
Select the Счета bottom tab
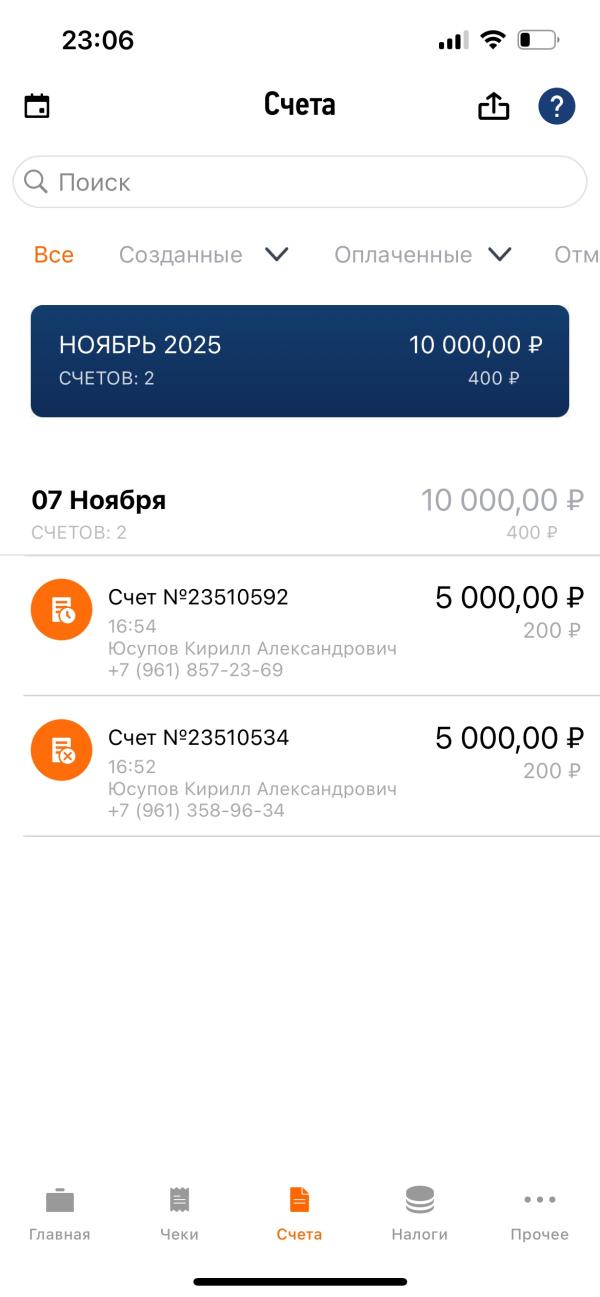point(299,1213)
